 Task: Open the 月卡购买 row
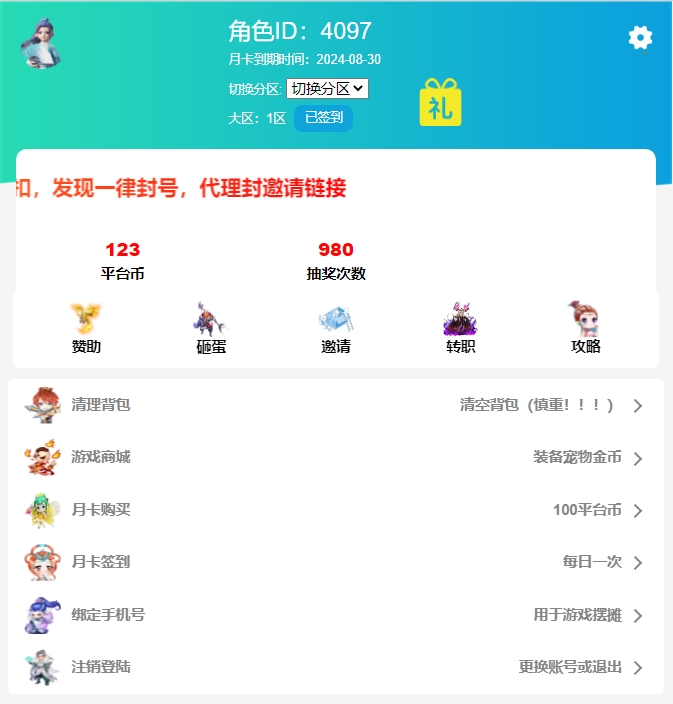(x=336, y=510)
